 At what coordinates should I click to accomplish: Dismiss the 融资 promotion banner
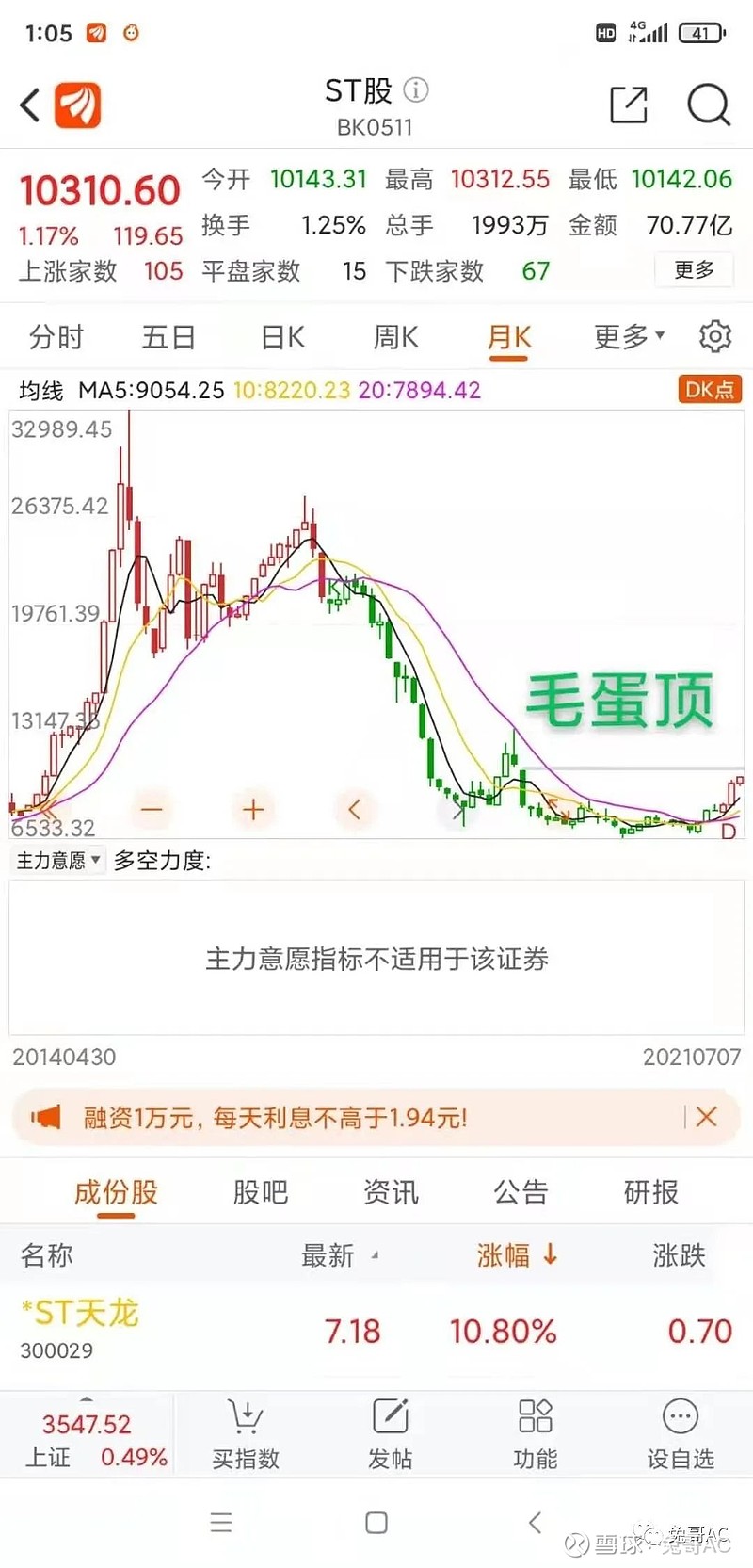click(706, 1117)
